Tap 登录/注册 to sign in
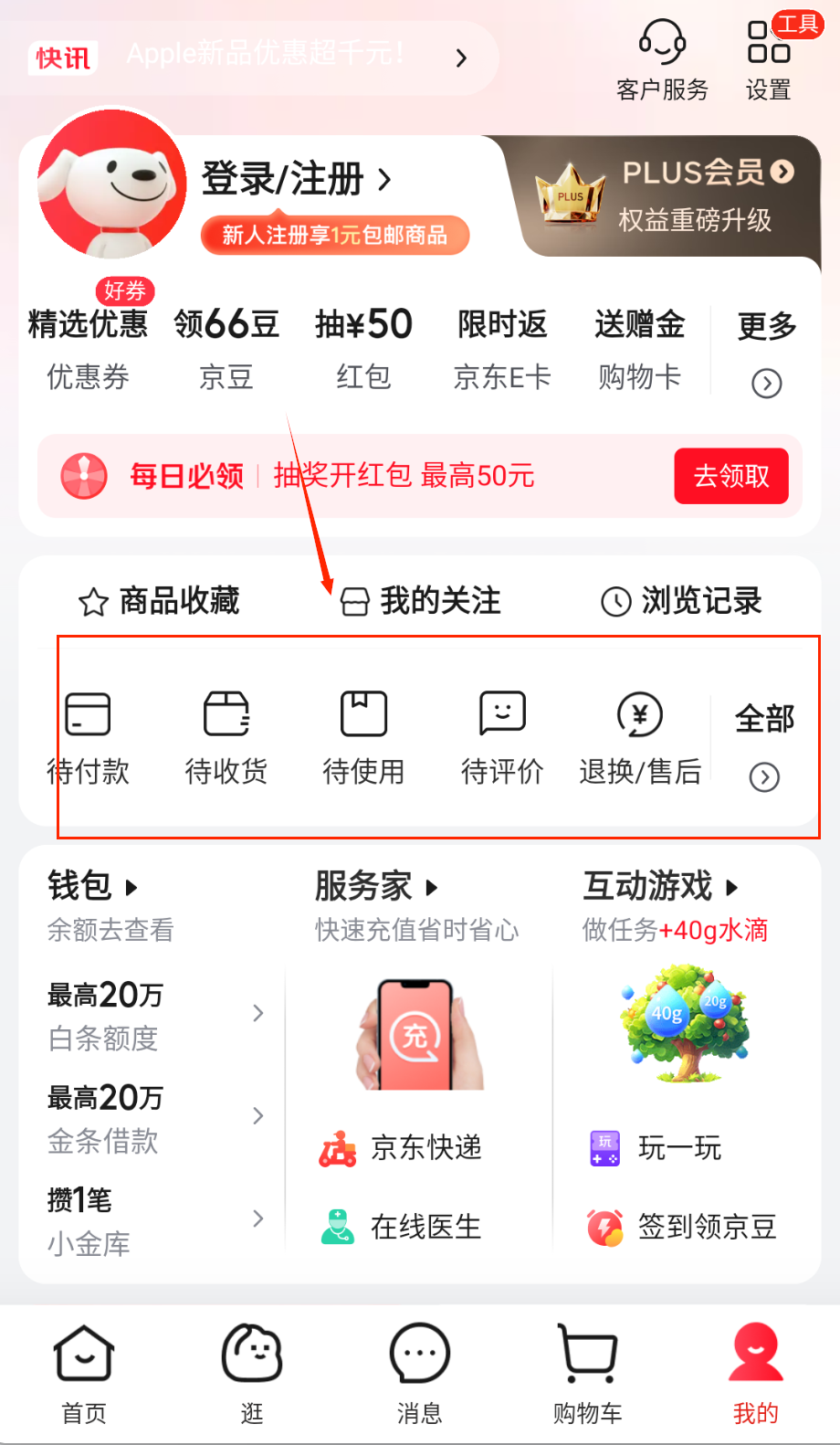The height and width of the screenshot is (1445, 840). [296, 179]
